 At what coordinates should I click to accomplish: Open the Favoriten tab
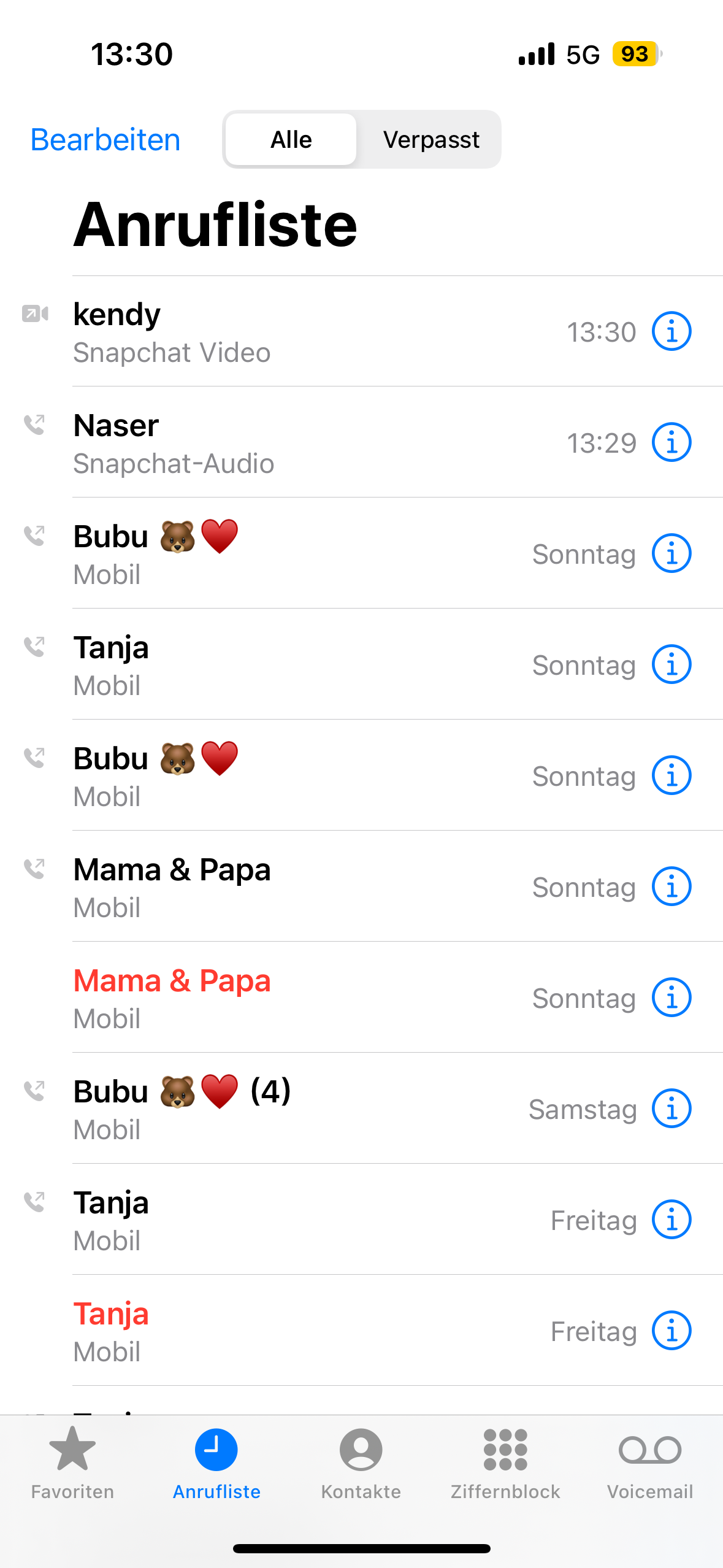[72, 1463]
